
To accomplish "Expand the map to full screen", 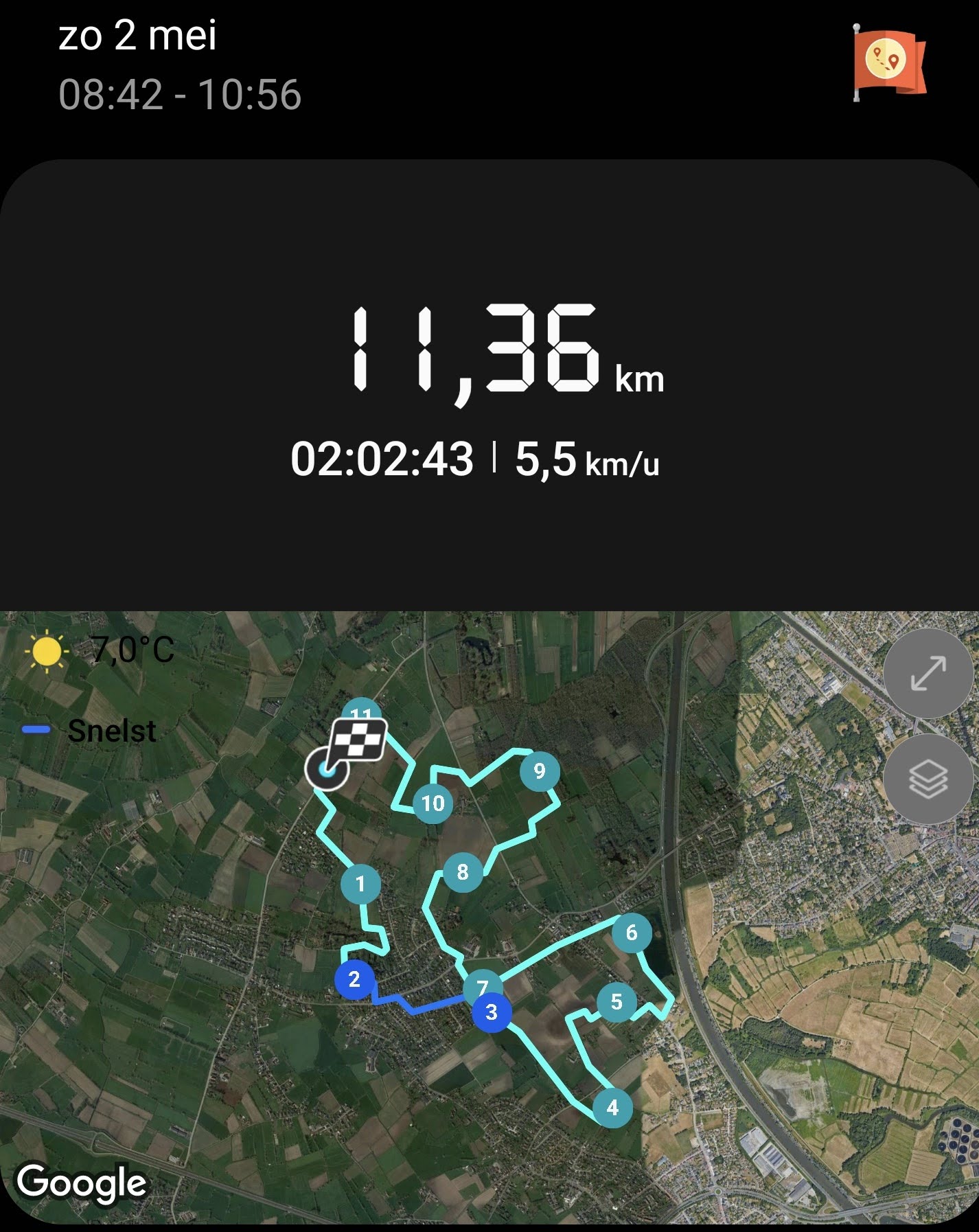I will coord(928,673).
